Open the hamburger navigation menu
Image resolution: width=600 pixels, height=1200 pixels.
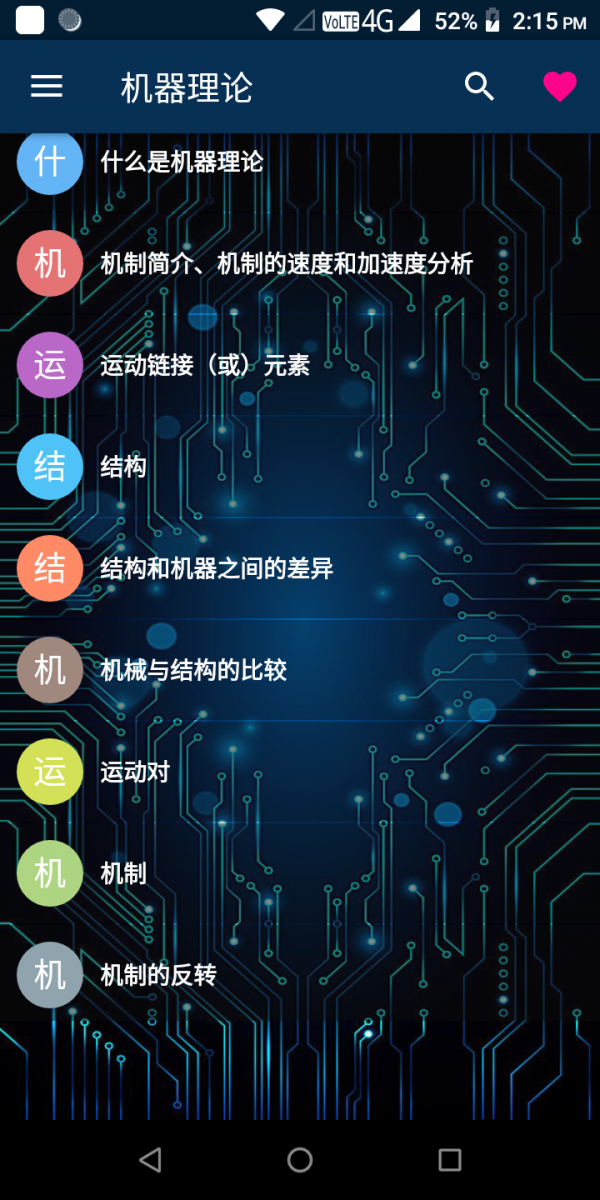pos(47,87)
